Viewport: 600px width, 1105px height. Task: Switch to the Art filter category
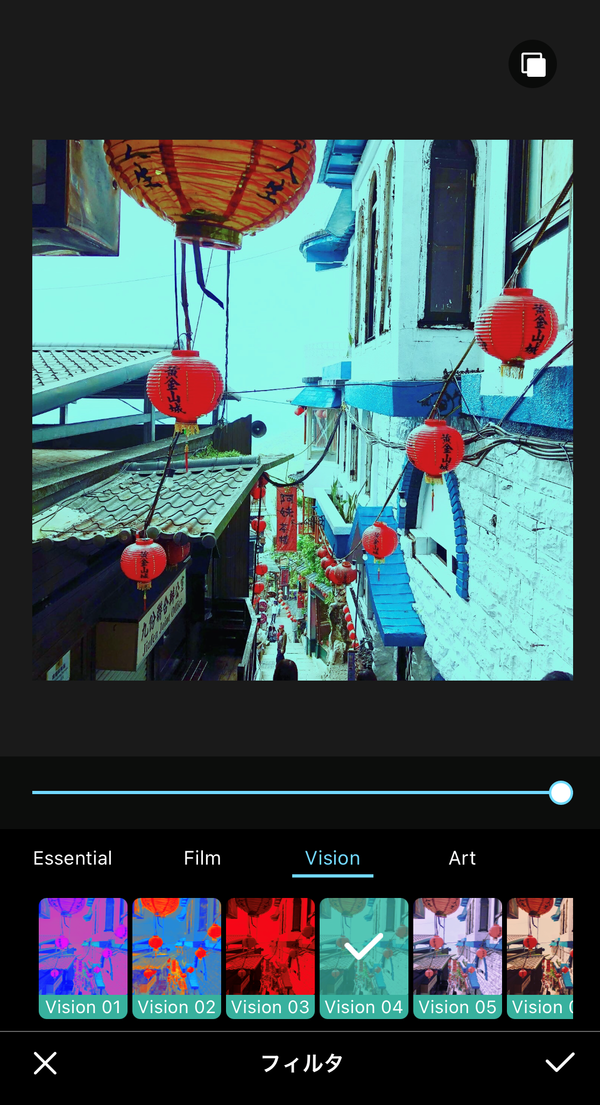462,858
